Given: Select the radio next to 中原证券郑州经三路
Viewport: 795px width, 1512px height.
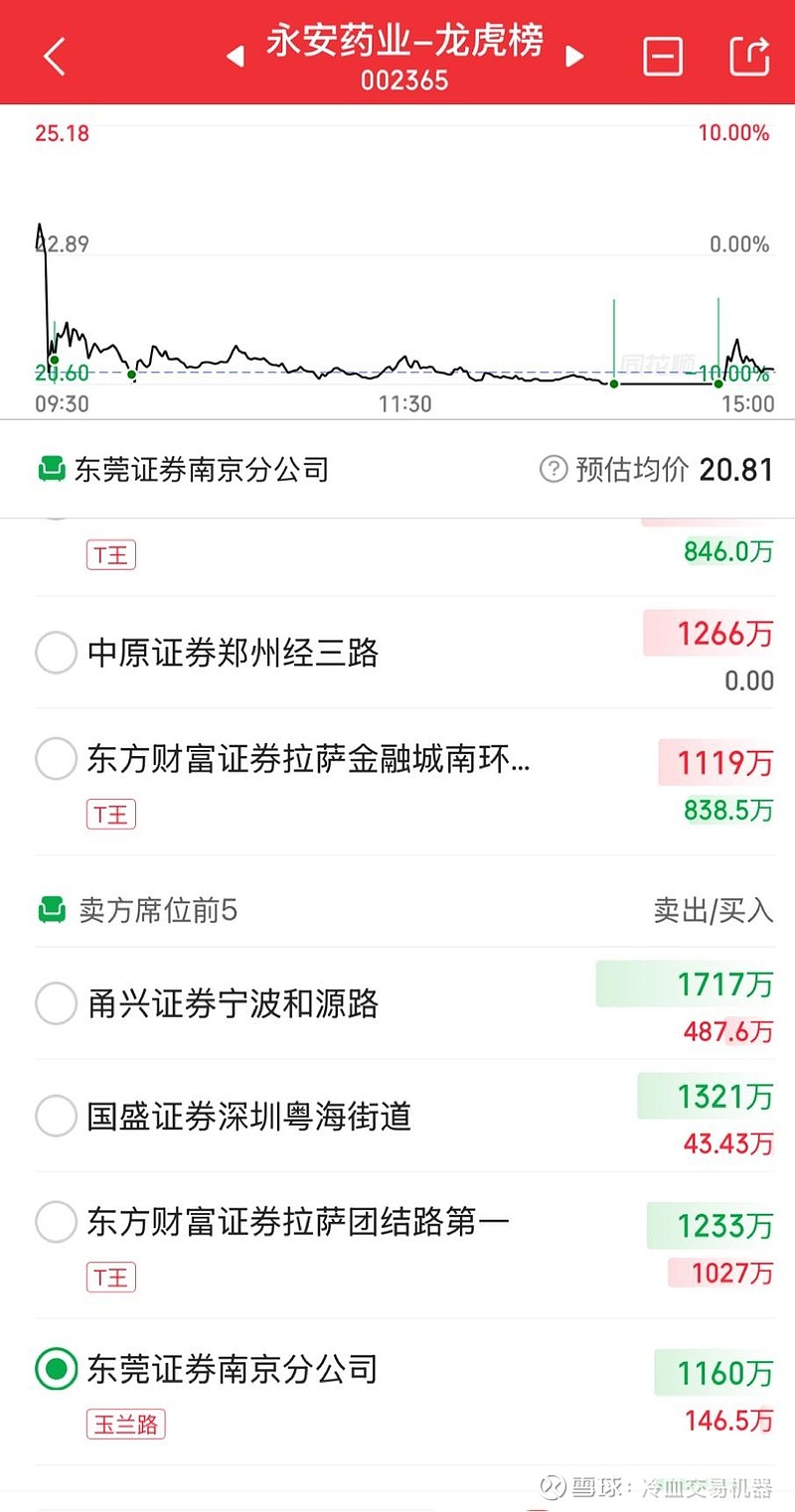Looking at the screenshot, I should click(x=56, y=653).
